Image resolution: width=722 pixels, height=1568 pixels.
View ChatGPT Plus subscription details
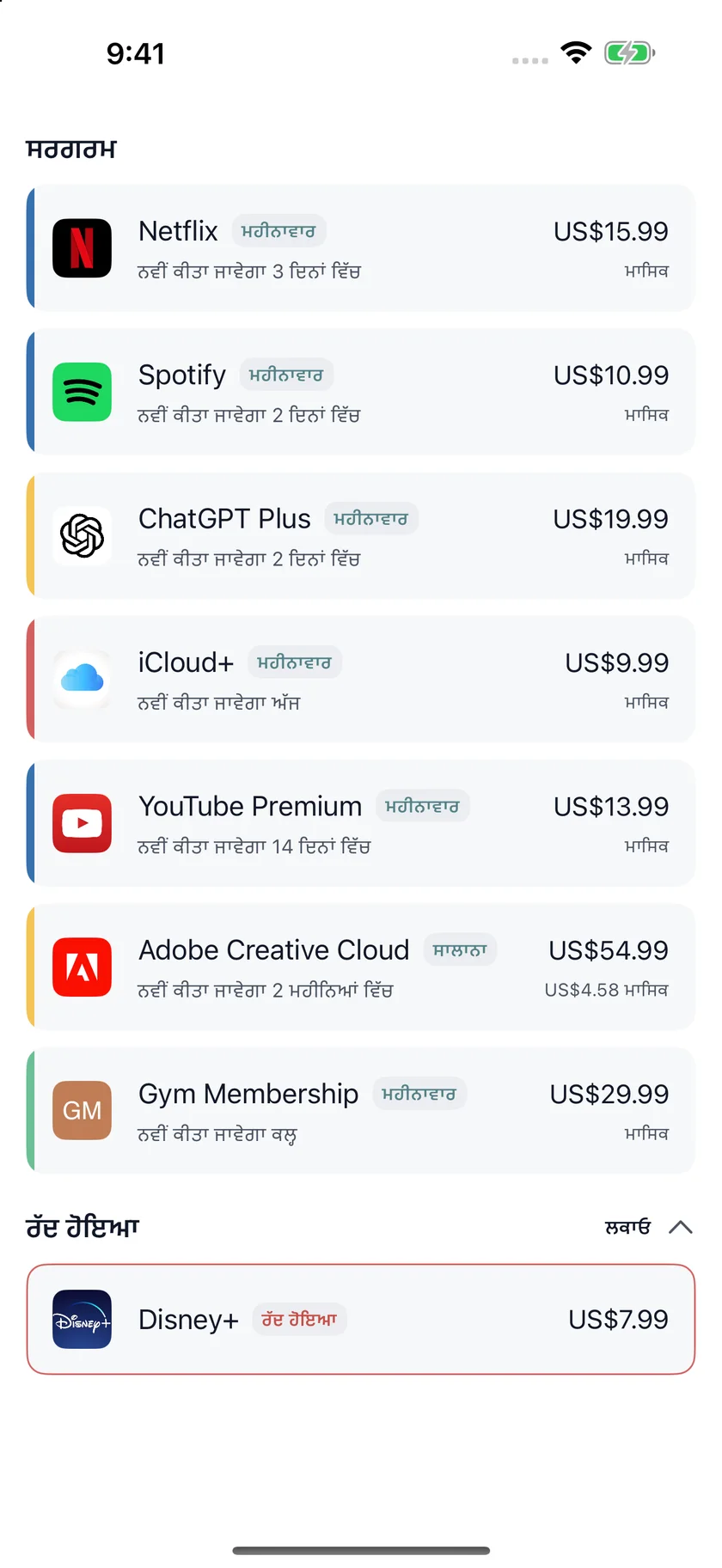click(361, 535)
